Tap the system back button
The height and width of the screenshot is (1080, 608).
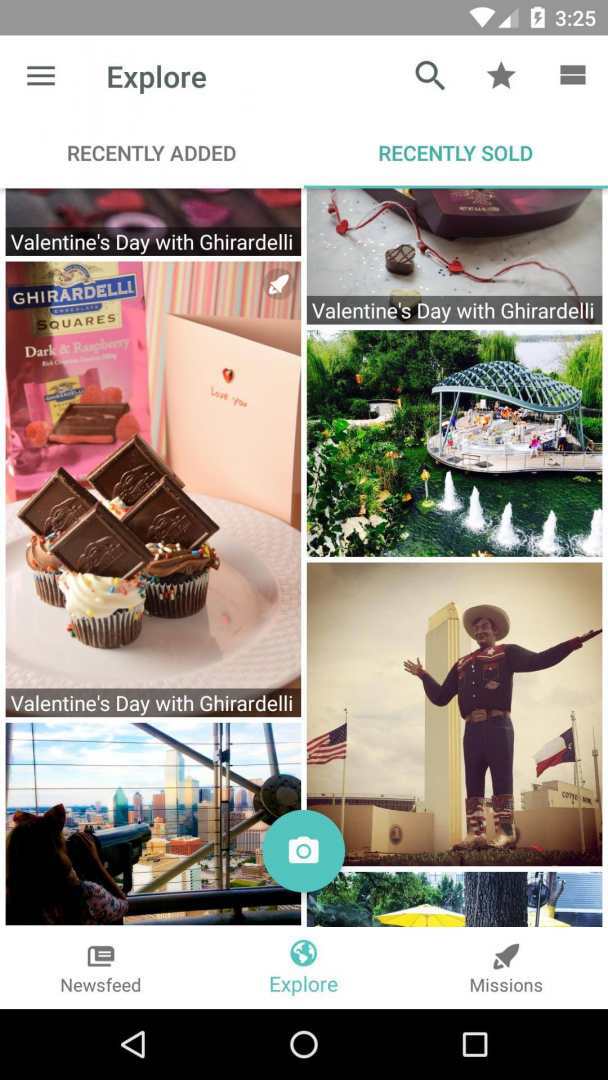point(133,1045)
